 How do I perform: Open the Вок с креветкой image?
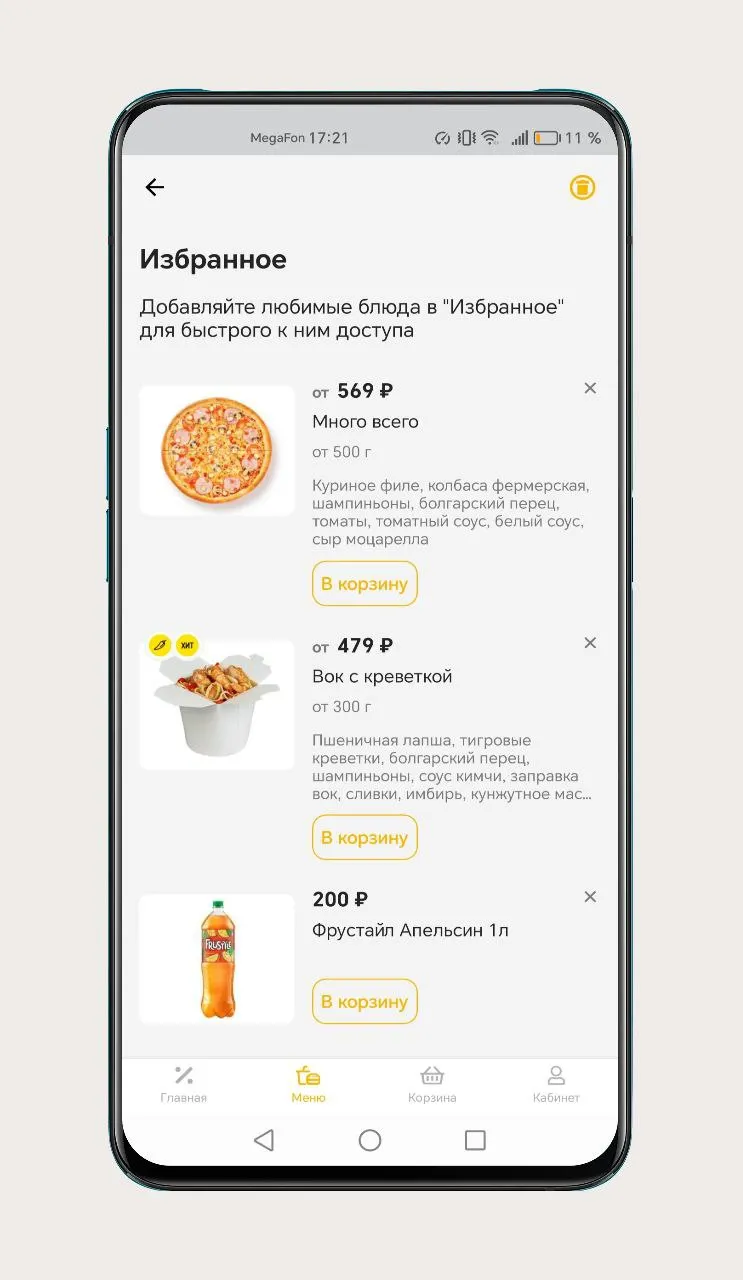tap(217, 704)
